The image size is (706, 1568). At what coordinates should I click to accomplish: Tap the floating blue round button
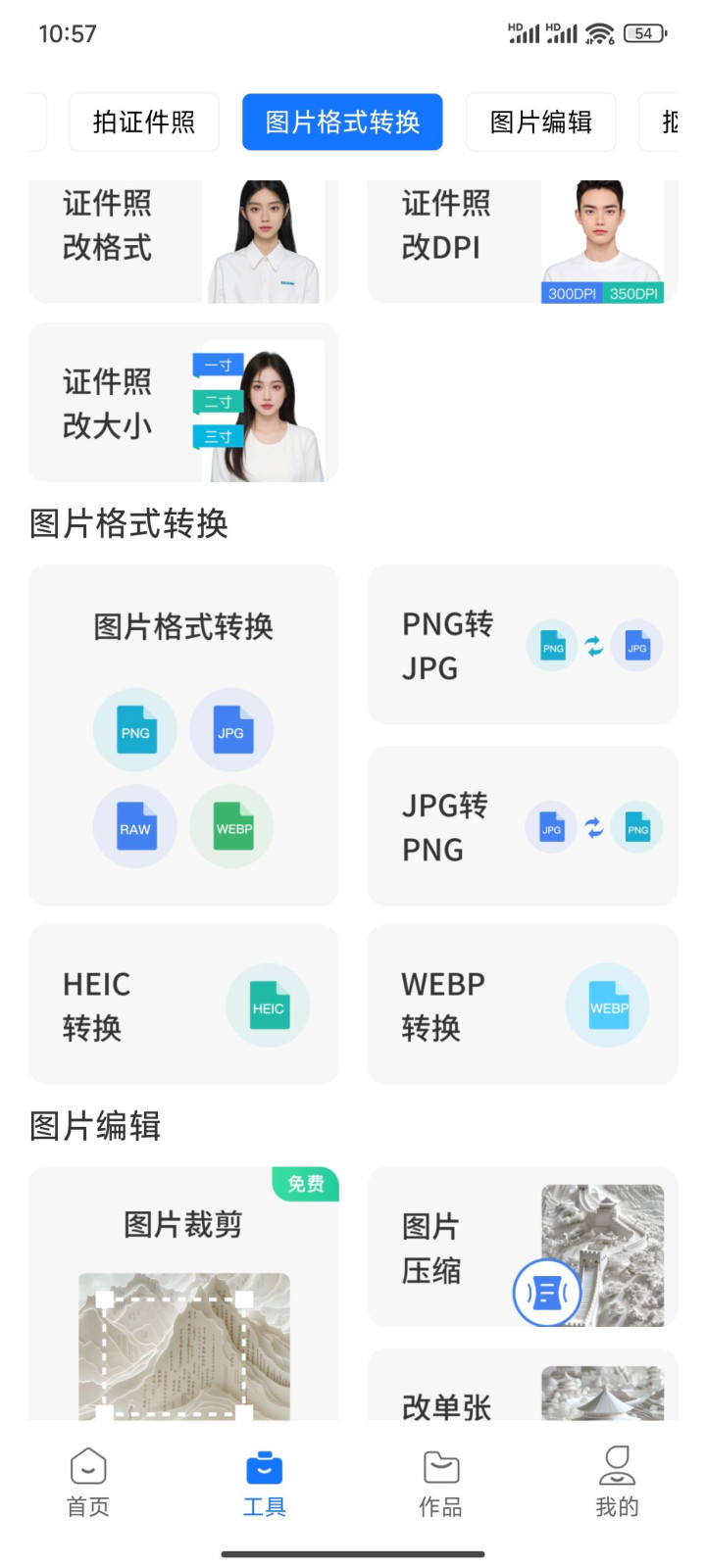point(547,1294)
